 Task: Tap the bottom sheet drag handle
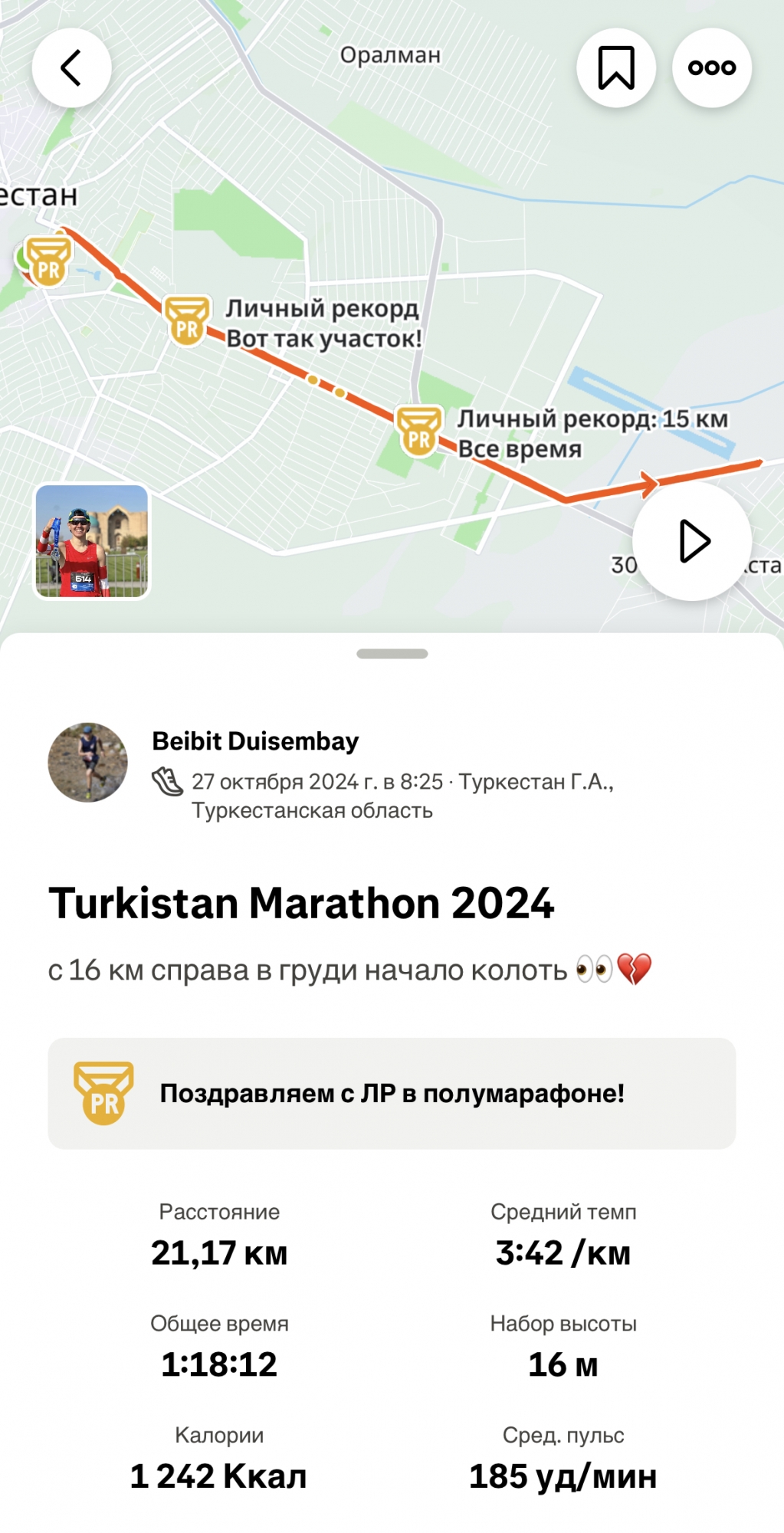point(392,654)
